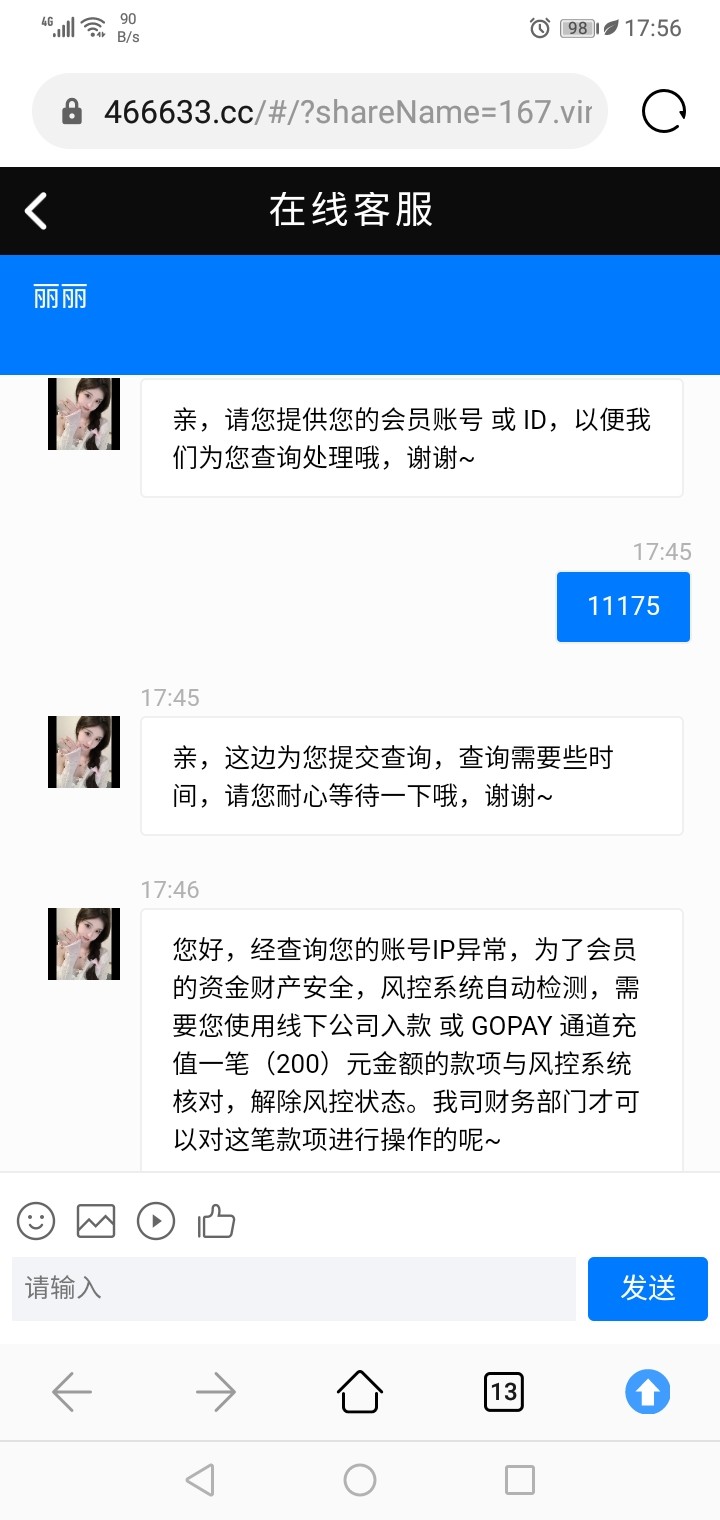Tap the blue upload arrow icon

(648, 1391)
